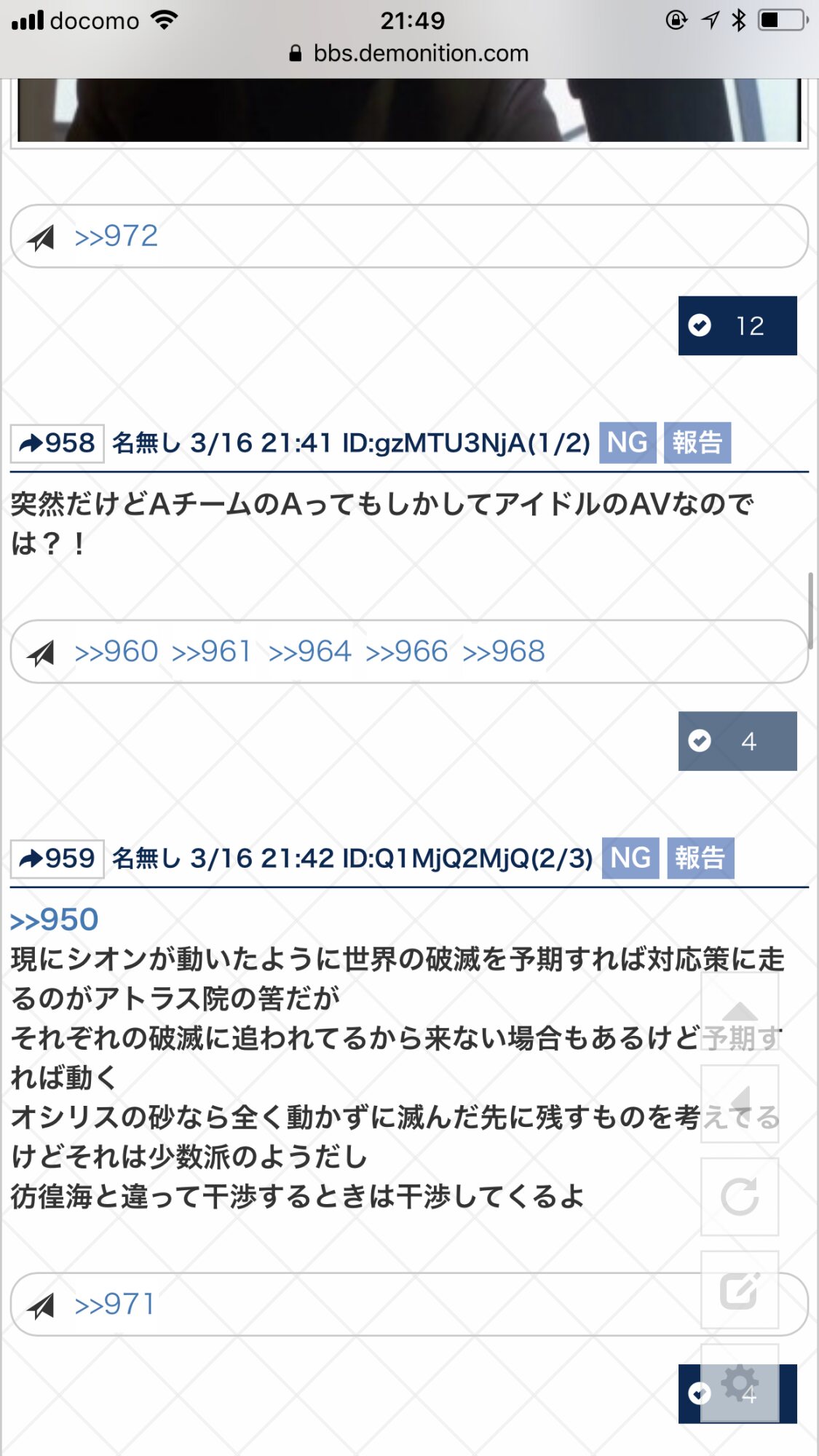Report post 959 with 報告

(x=700, y=858)
